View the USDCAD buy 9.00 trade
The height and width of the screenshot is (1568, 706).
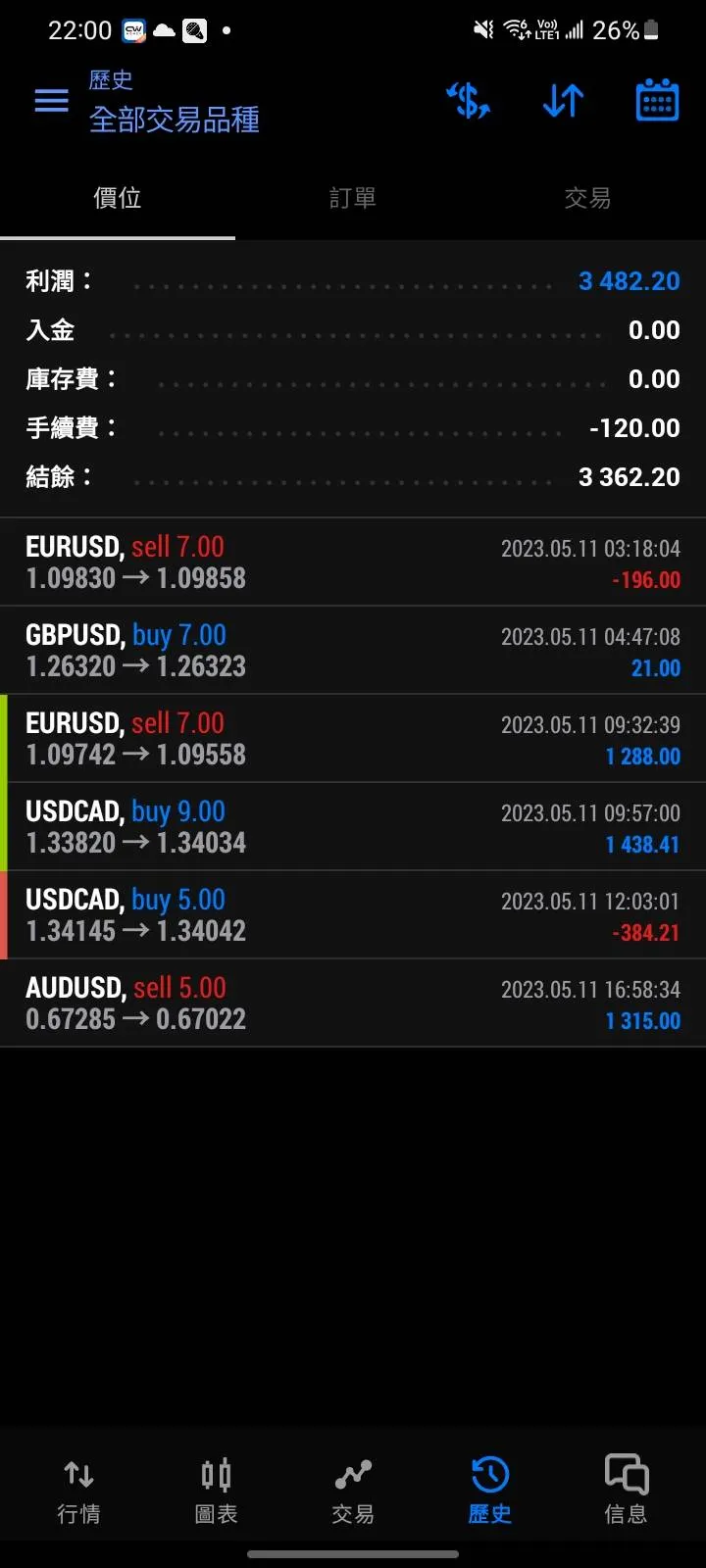point(353,827)
